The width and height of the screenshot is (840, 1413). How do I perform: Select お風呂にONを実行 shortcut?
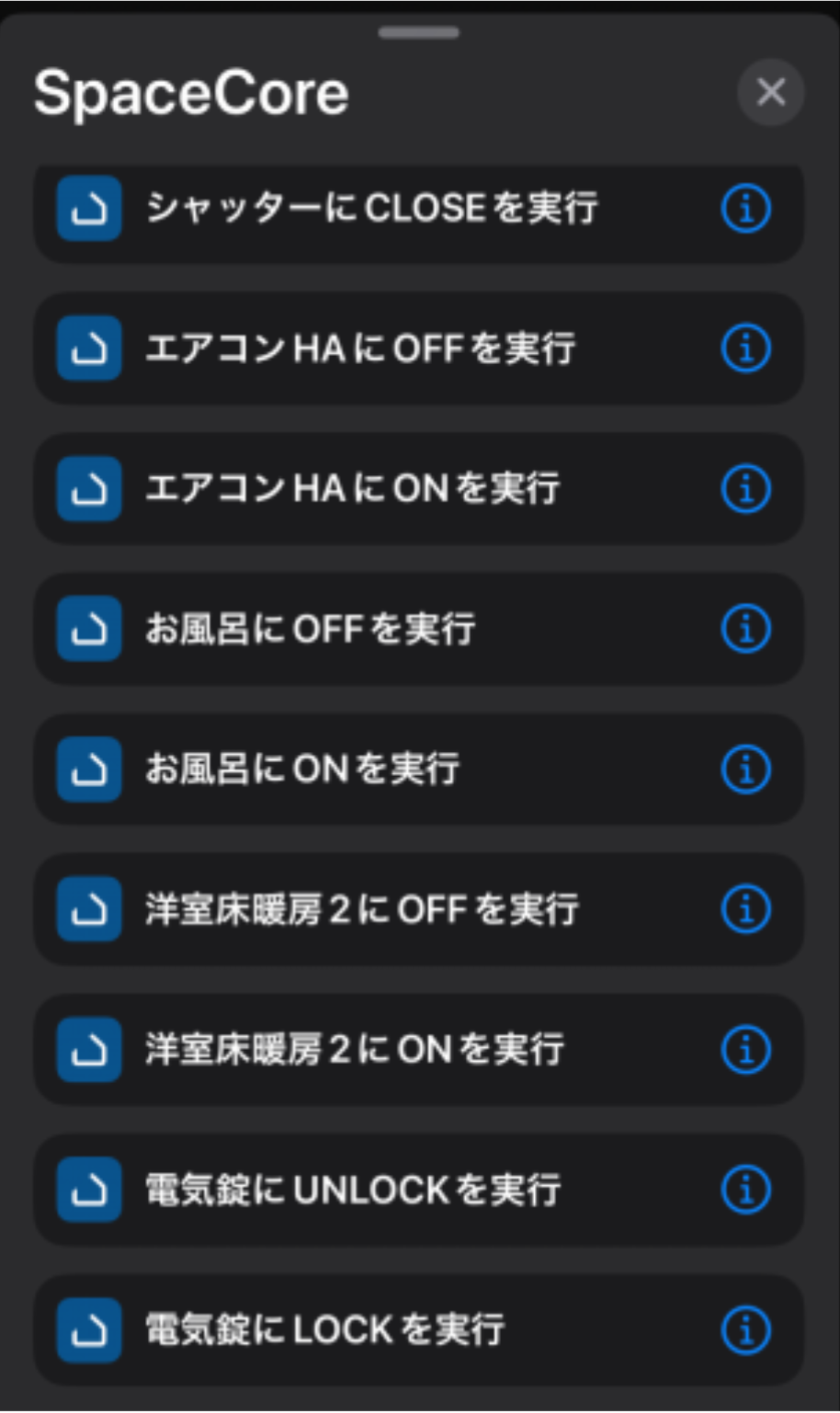click(x=303, y=769)
